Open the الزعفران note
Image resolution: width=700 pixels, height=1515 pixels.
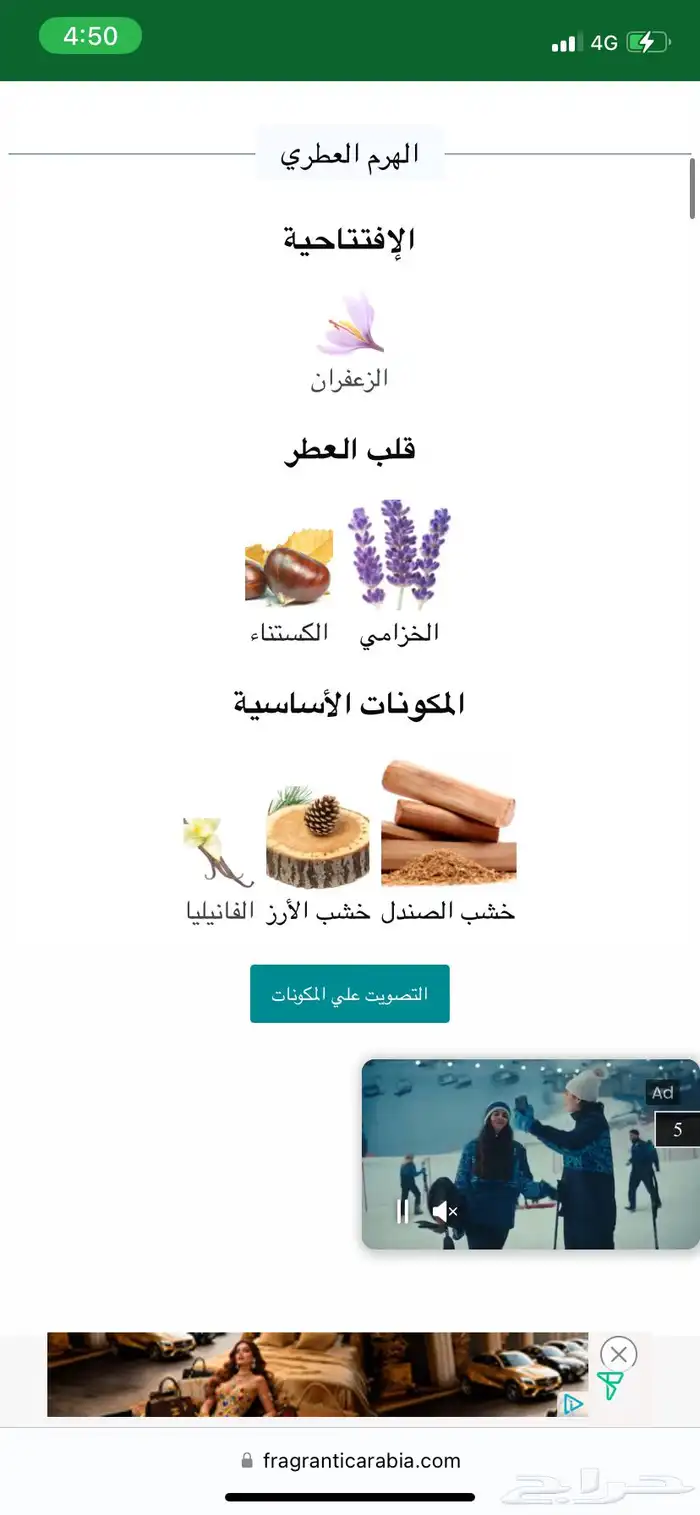(x=350, y=340)
